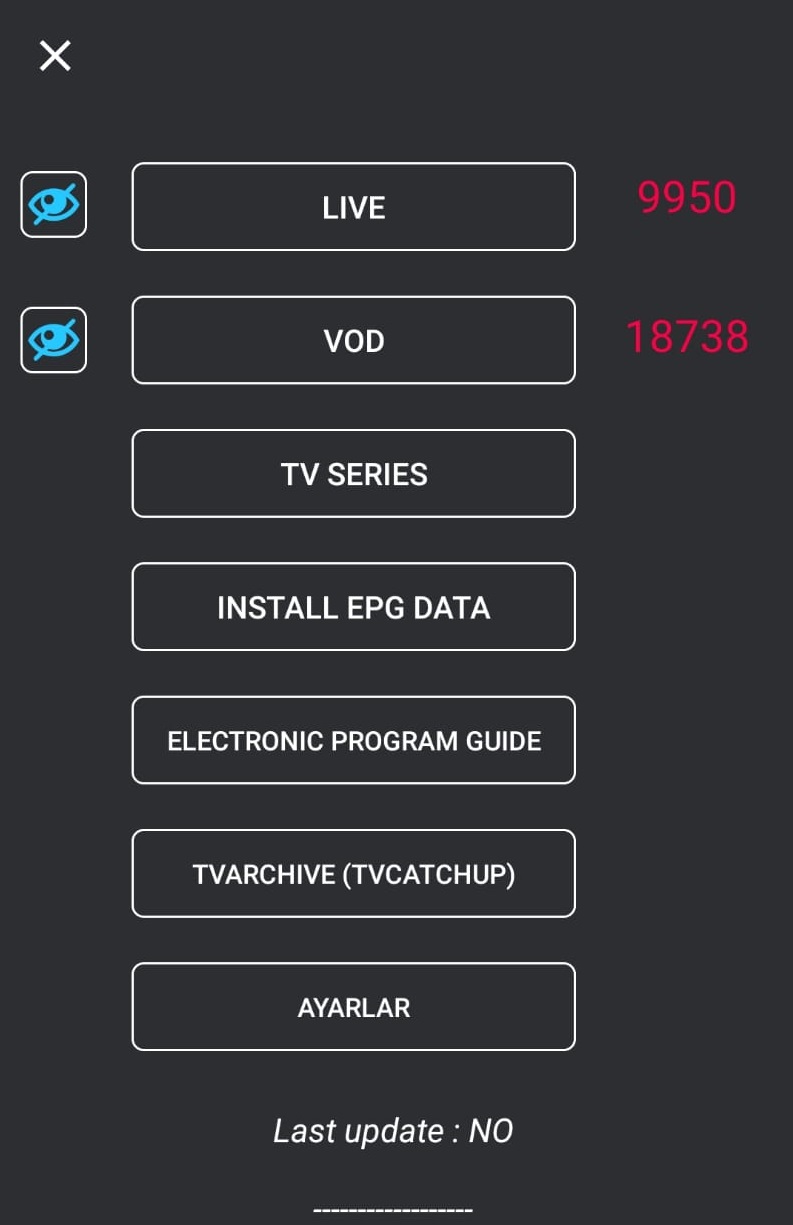Click the red LIVE counter showing 9950
The image size is (793, 1225).
click(x=684, y=198)
